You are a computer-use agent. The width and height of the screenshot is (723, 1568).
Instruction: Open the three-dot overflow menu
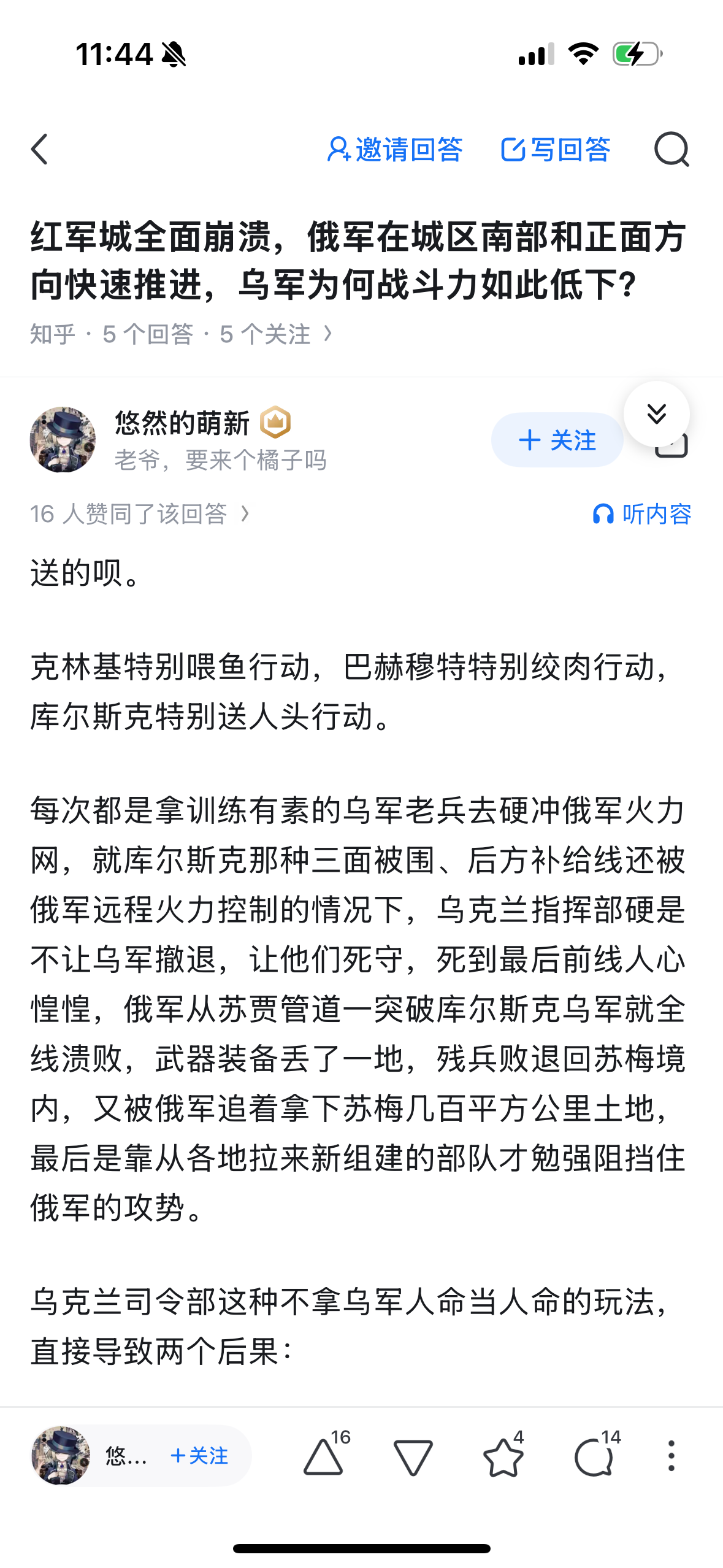click(x=671, y=1455)
